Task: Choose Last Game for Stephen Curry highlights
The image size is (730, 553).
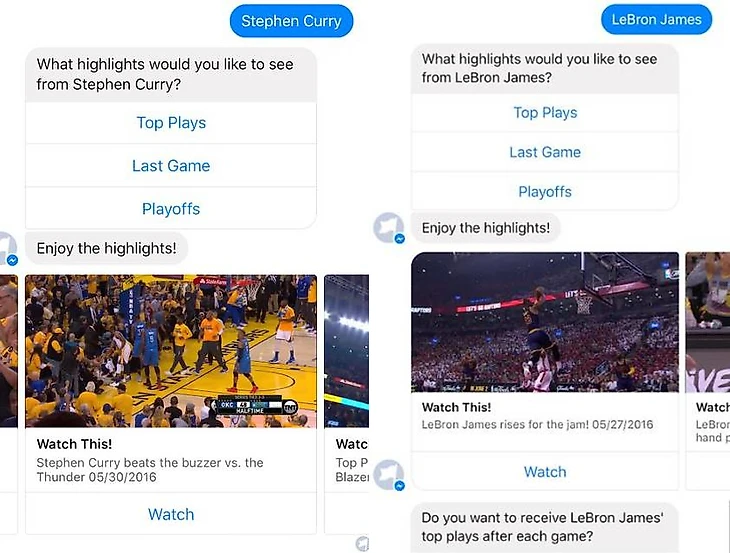Action: [171, 166]
